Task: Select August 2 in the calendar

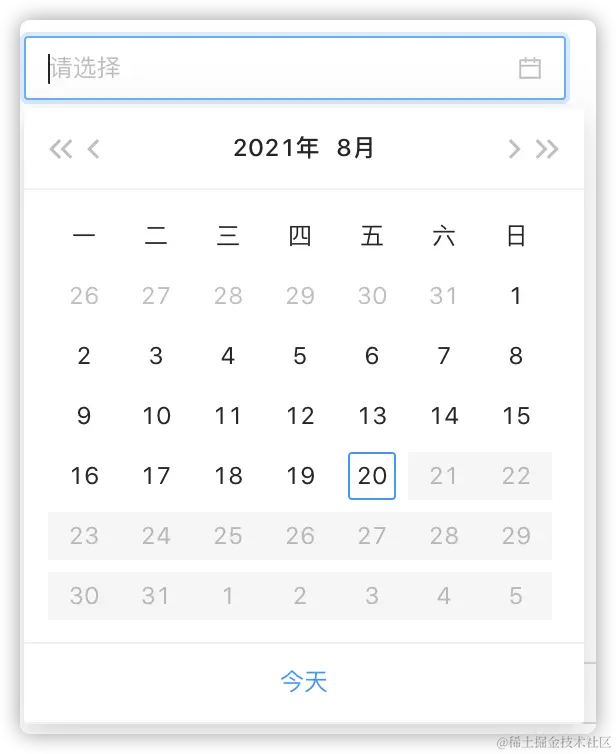Action: point(84,356)
